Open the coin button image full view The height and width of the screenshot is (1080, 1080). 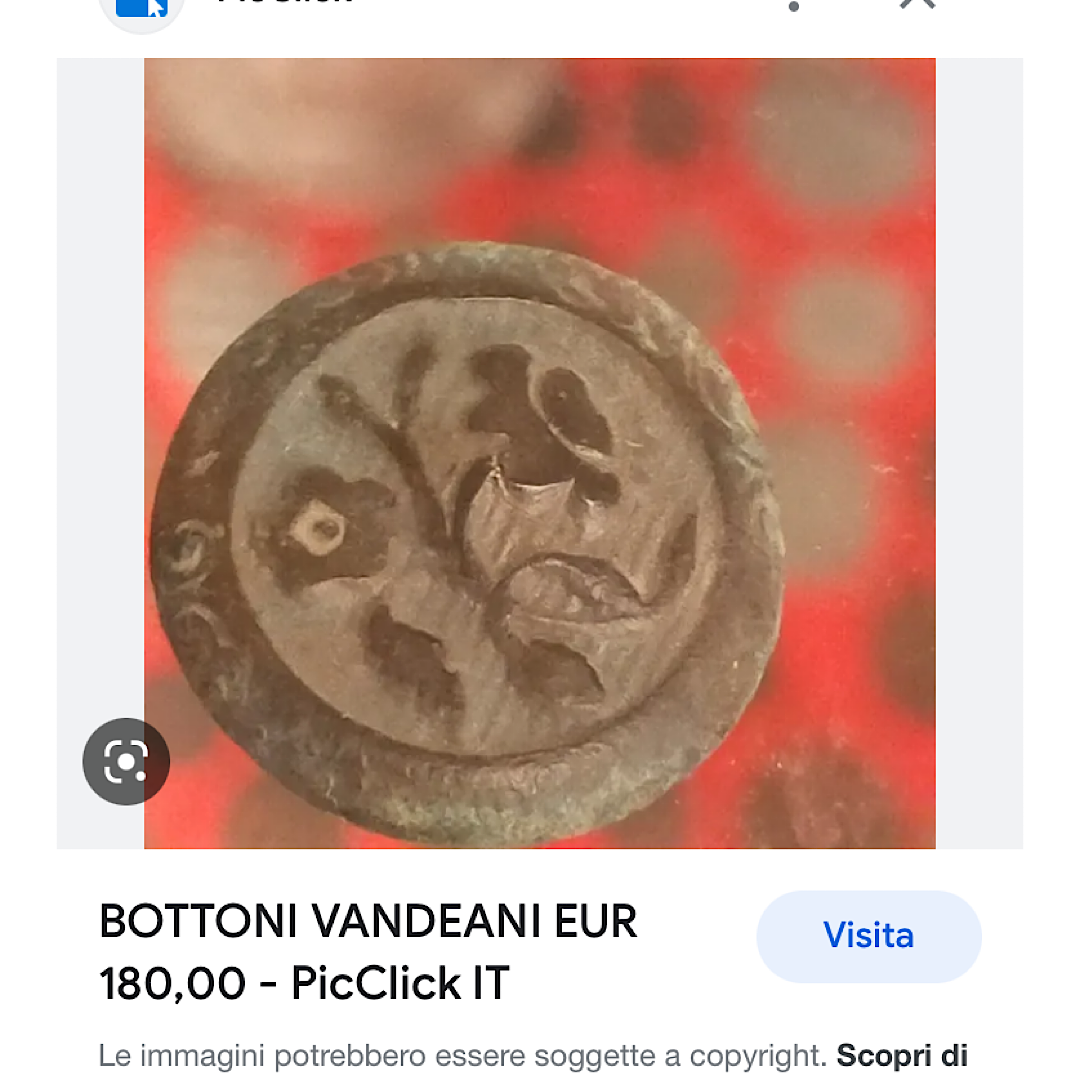click(540, 453)
